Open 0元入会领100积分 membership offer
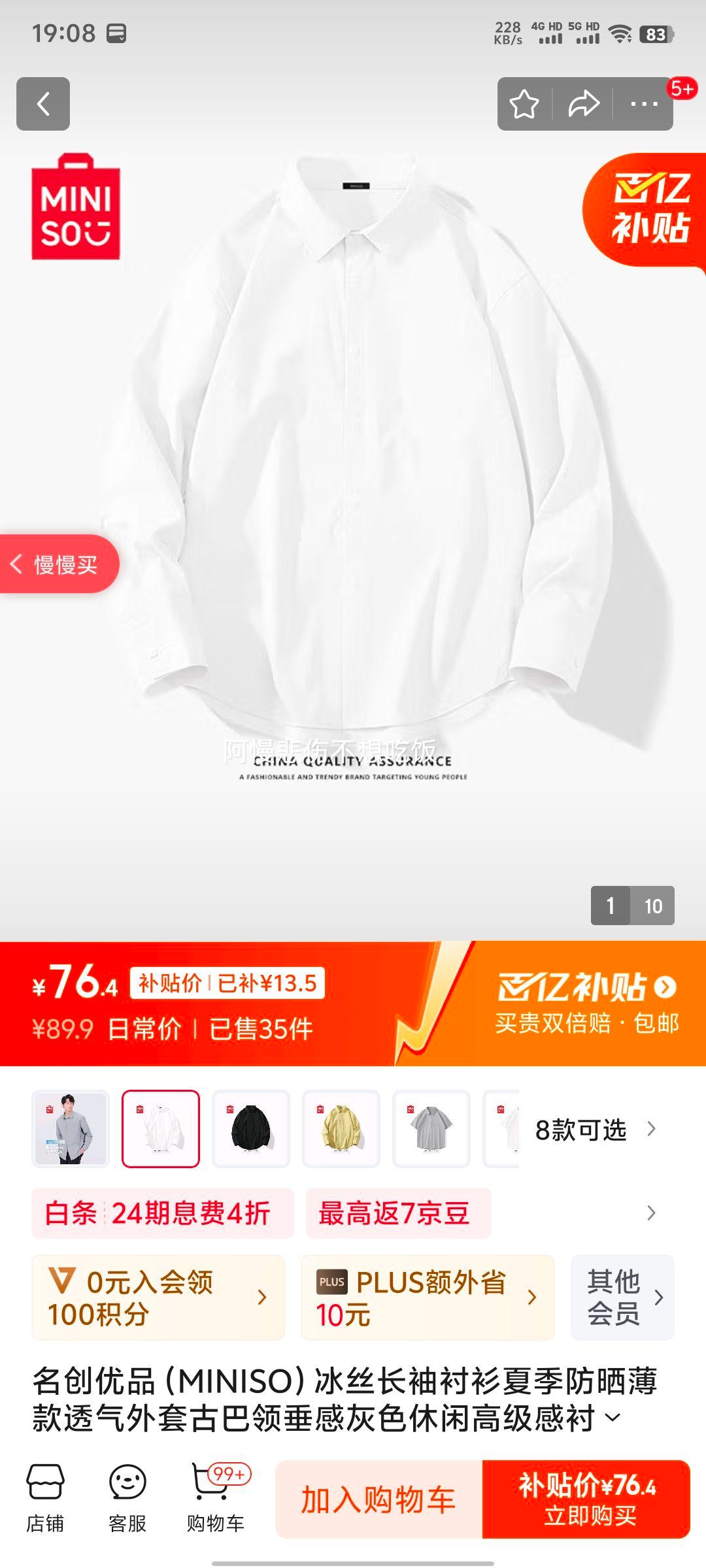 158,1298
